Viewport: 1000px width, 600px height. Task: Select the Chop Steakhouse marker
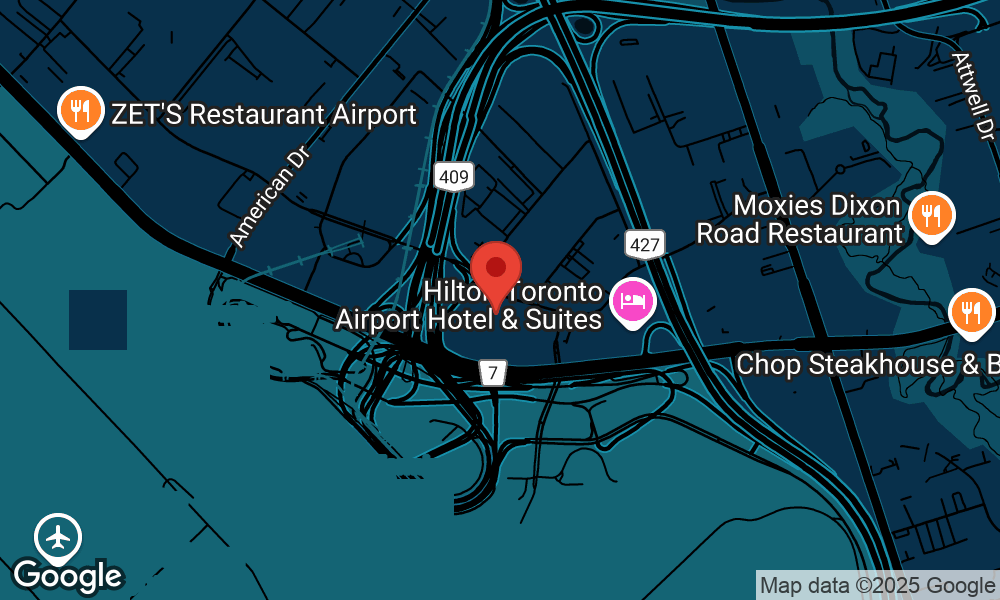click(x=970, y=312)
